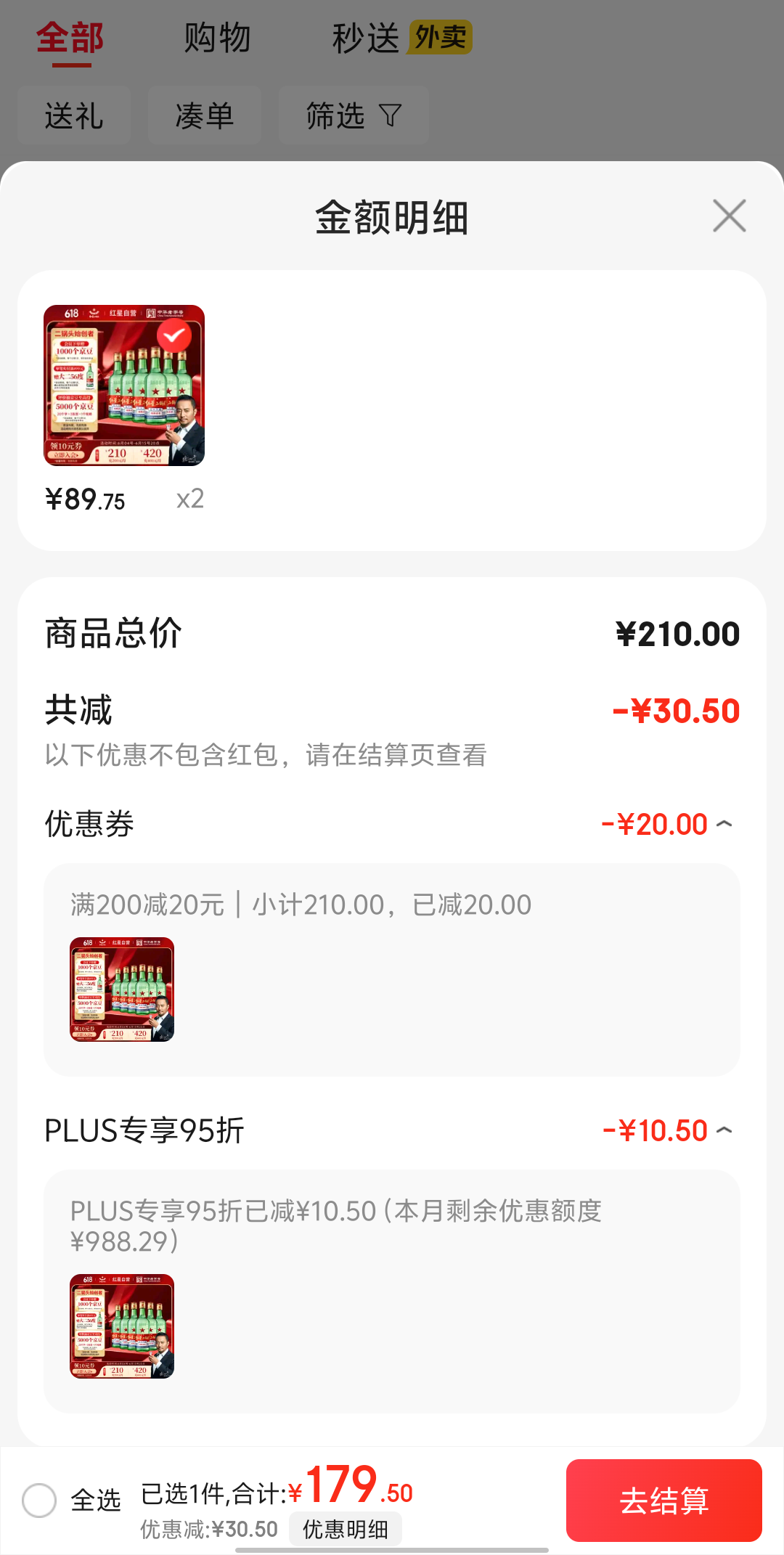The width and height of the screenshot is (784, 1555).
Task: Switch to the 购物 tab
Action: pos(217,38)
